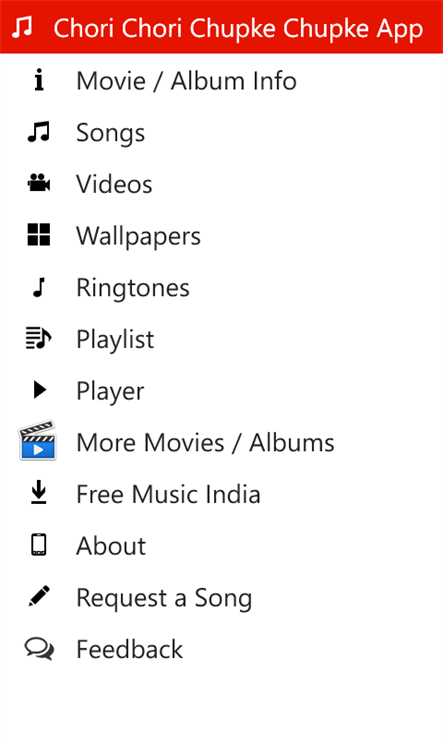
Task: Open the Feedback option
Action: pos(221,650)
